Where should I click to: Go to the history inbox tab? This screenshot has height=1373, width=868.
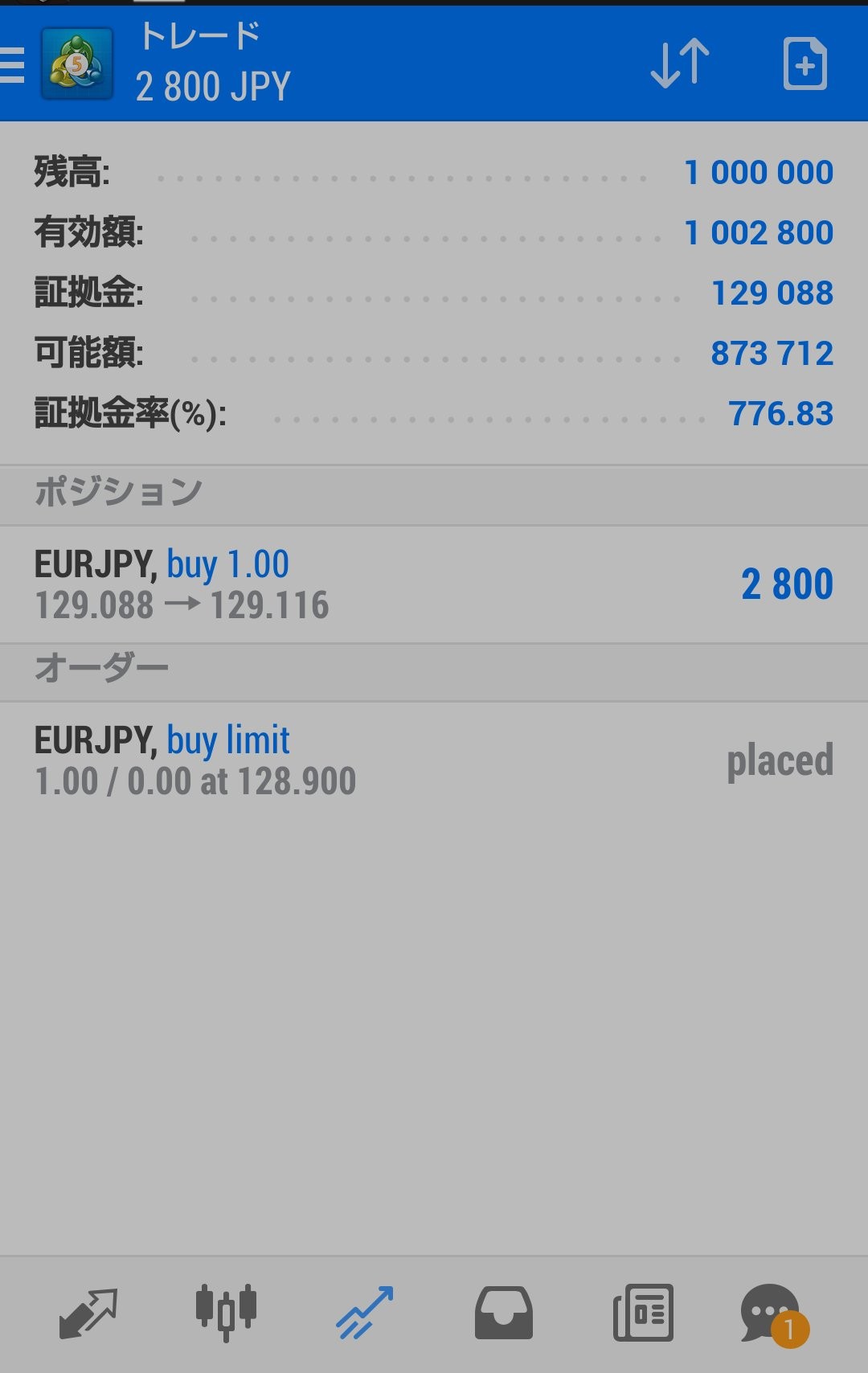(503, 1313)
